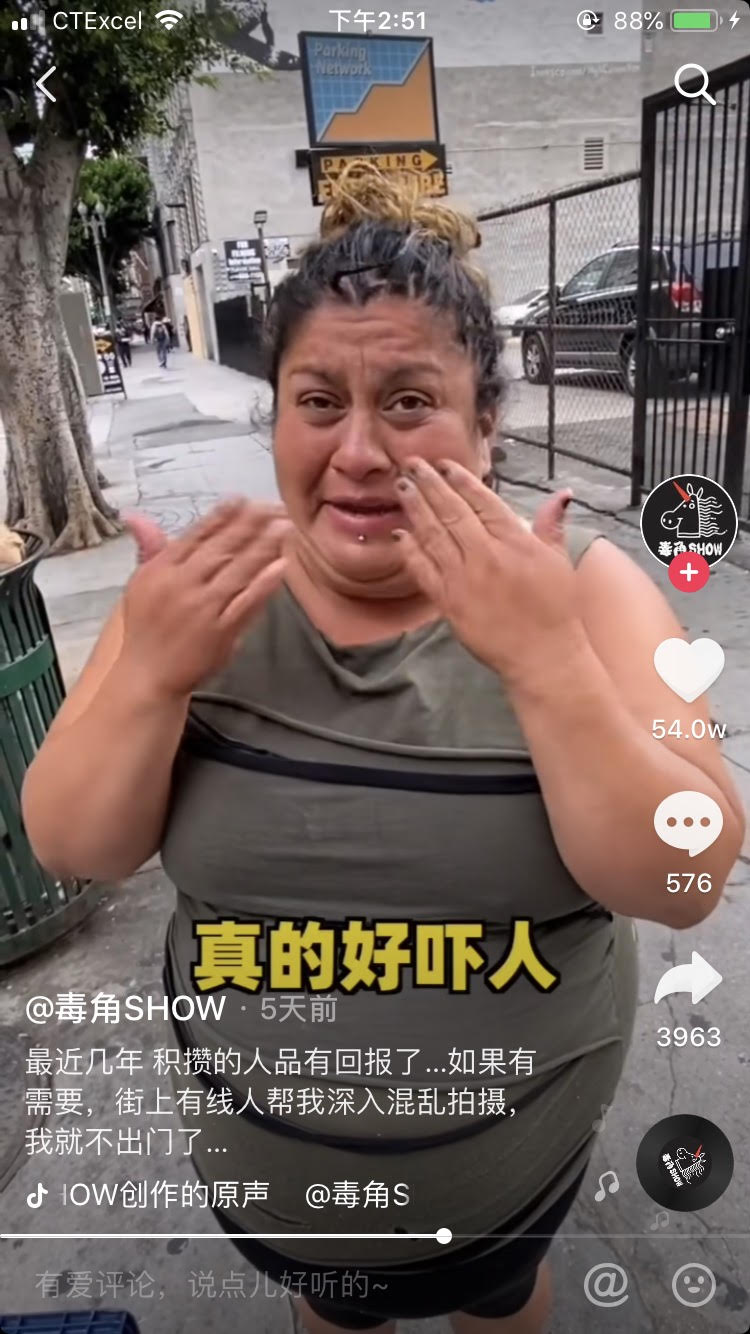Open search via the magnifier icon
Image resolution: width=750 pixels, height=1334 pixels.
(694, 85)
